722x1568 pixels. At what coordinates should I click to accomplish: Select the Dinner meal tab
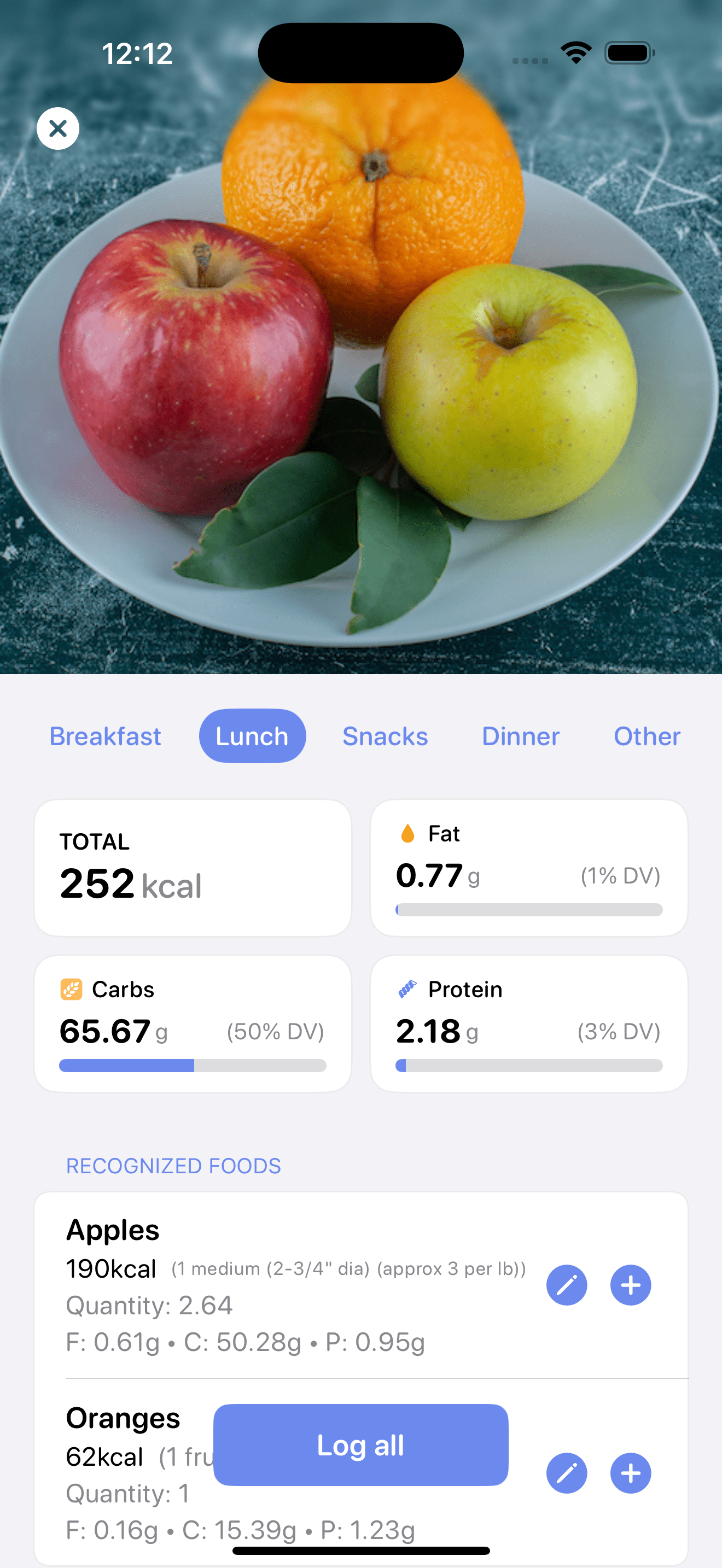pyautogui.click(x=521, y=736)
